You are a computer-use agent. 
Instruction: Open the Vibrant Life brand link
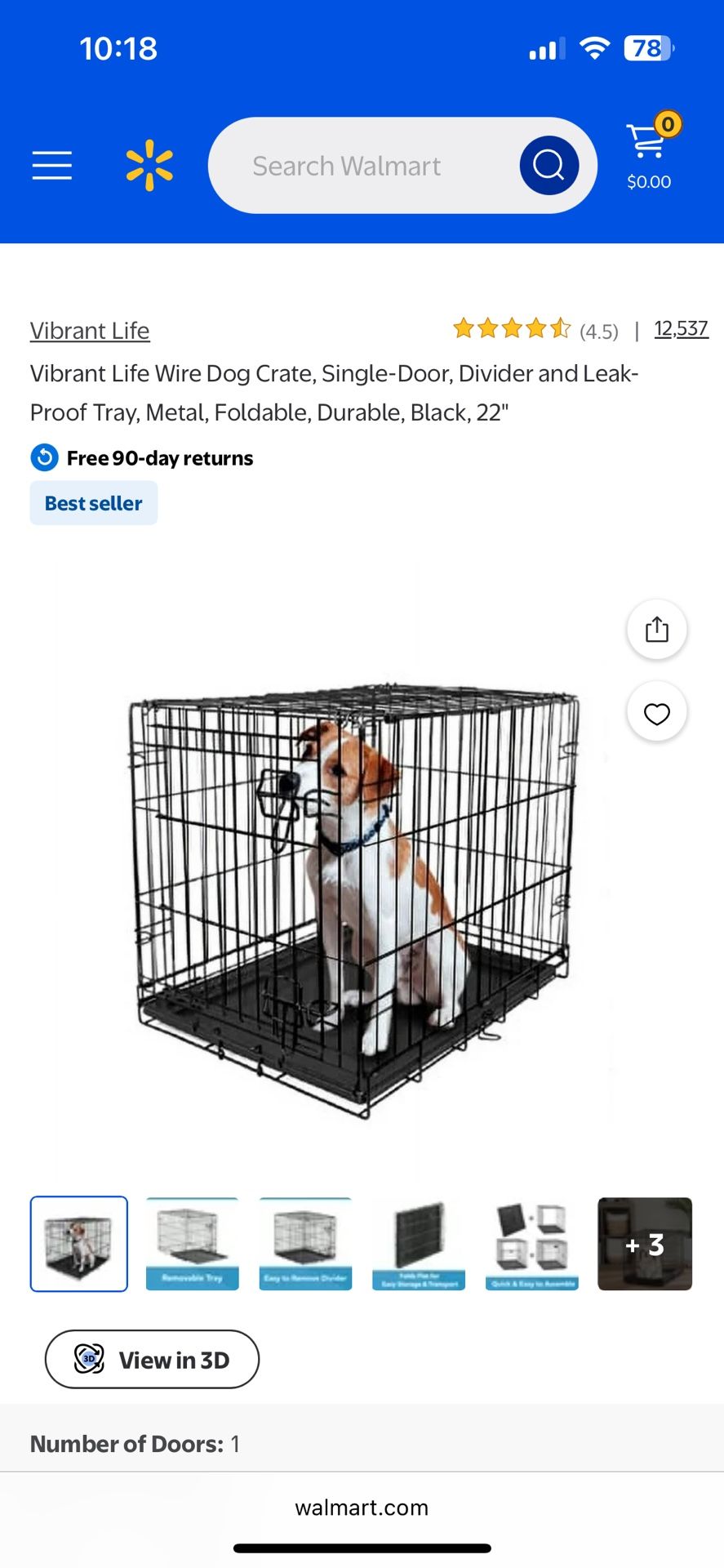(x=90, y=331)
